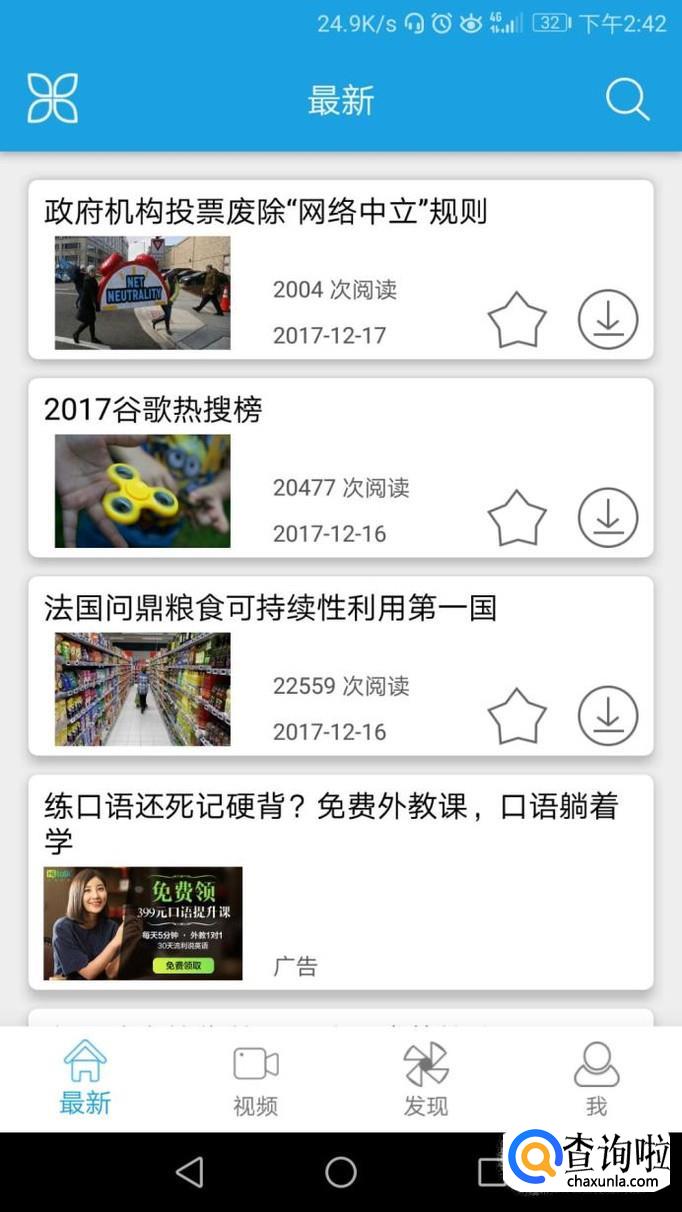Viewport: 682px width, 1212px height.
Task: Favorite the 法国问鼎粮食 article
Action: pos(517,716)
